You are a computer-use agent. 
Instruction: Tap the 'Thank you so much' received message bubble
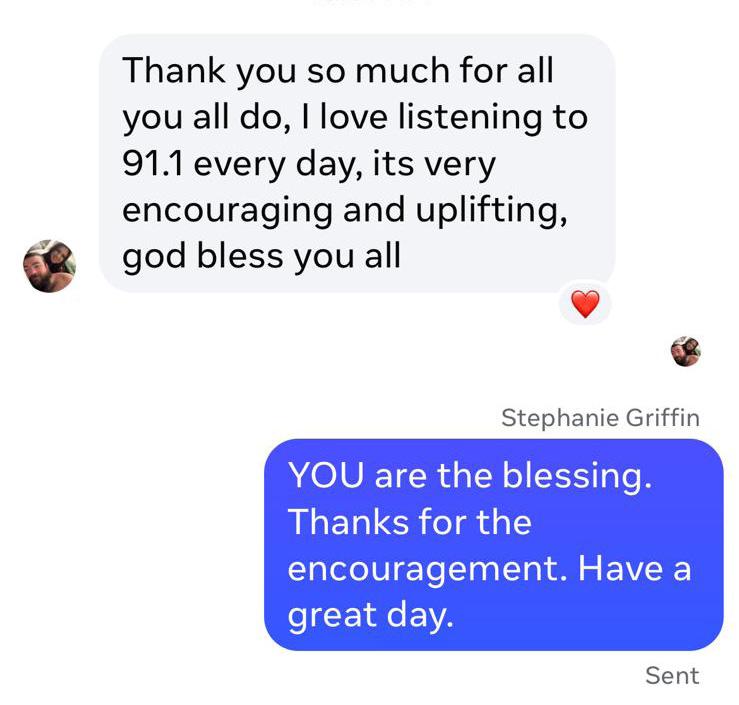tap(355, 163)
